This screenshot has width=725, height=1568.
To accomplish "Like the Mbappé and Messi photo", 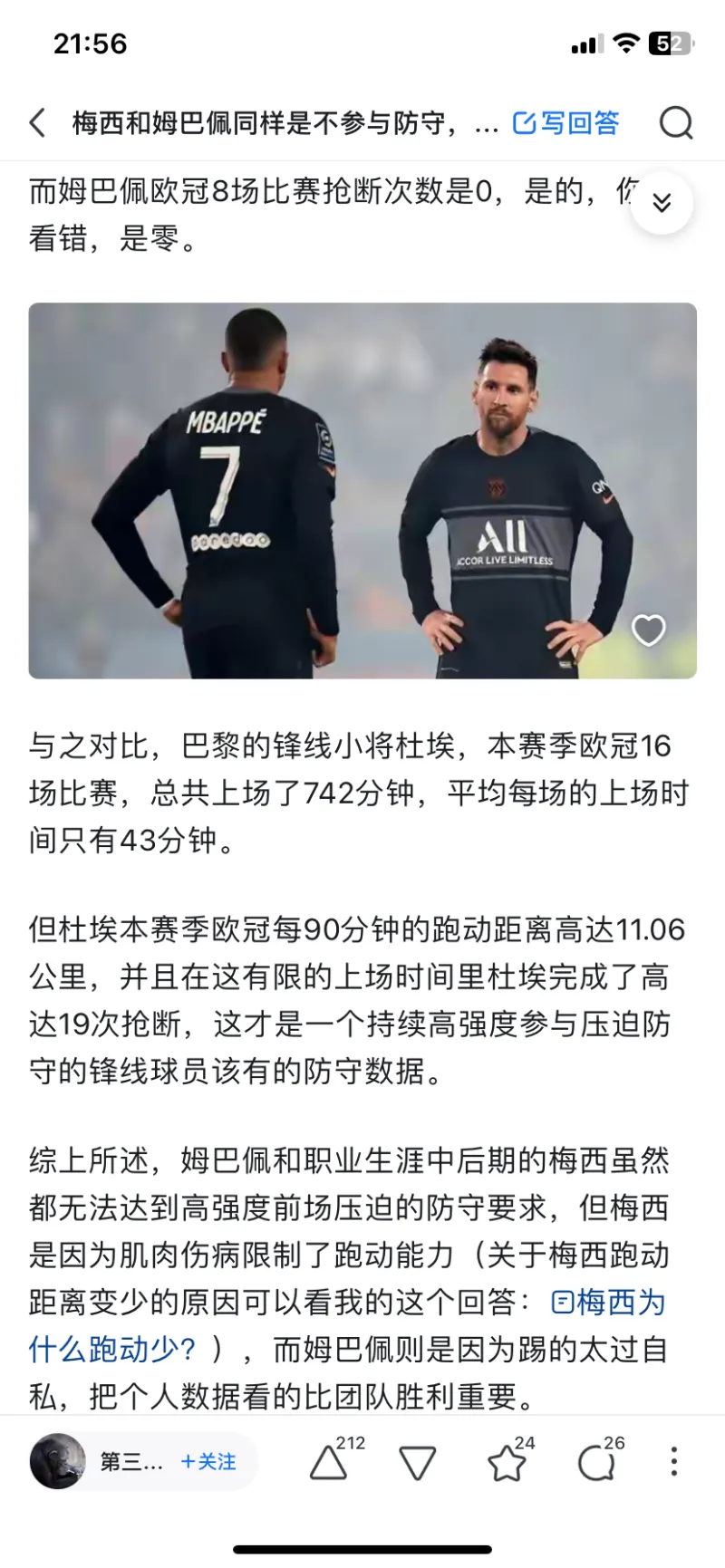I will 648,630.
